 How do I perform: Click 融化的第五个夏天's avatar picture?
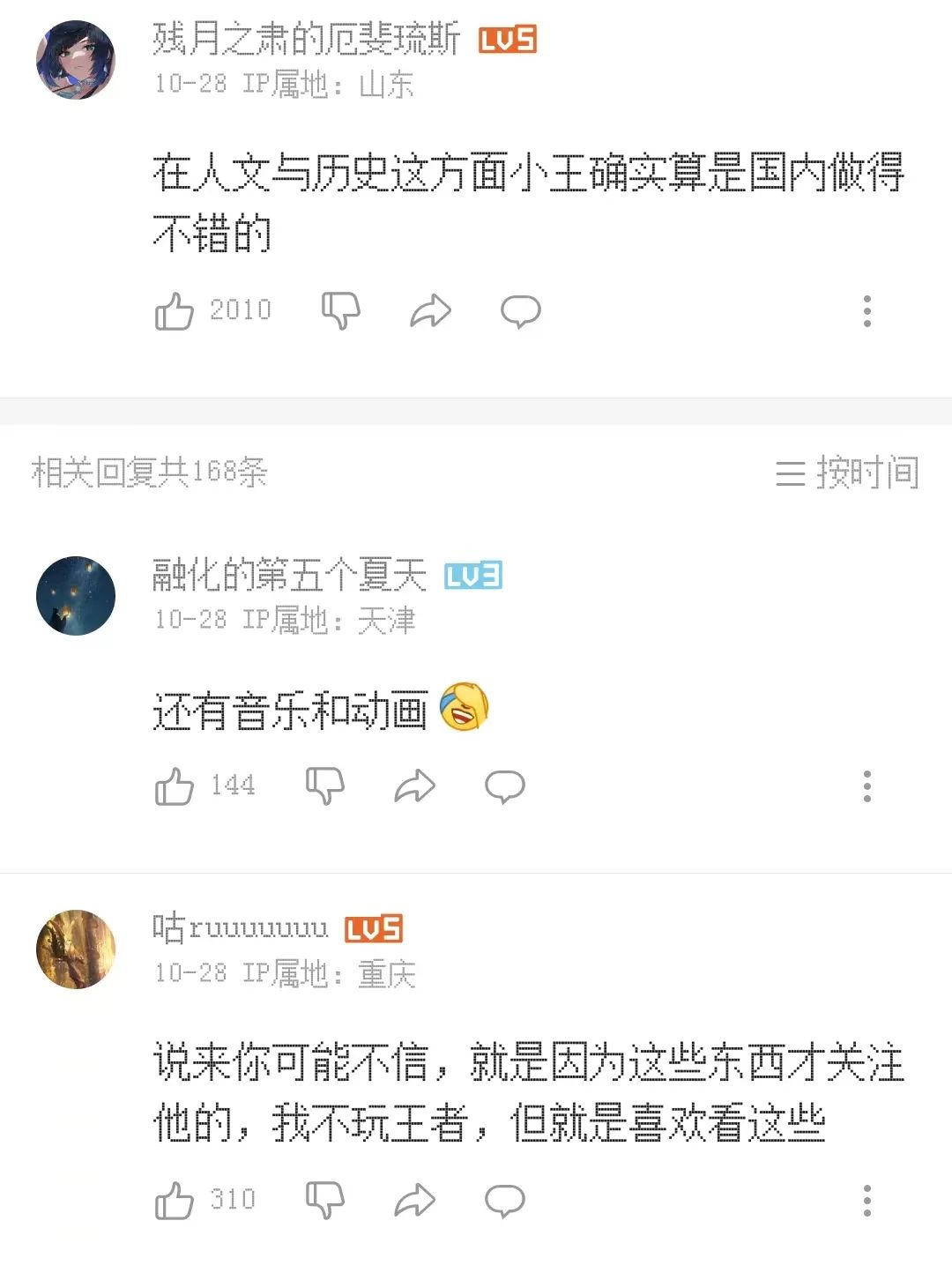pyautogui.click(x=75, y=594)
